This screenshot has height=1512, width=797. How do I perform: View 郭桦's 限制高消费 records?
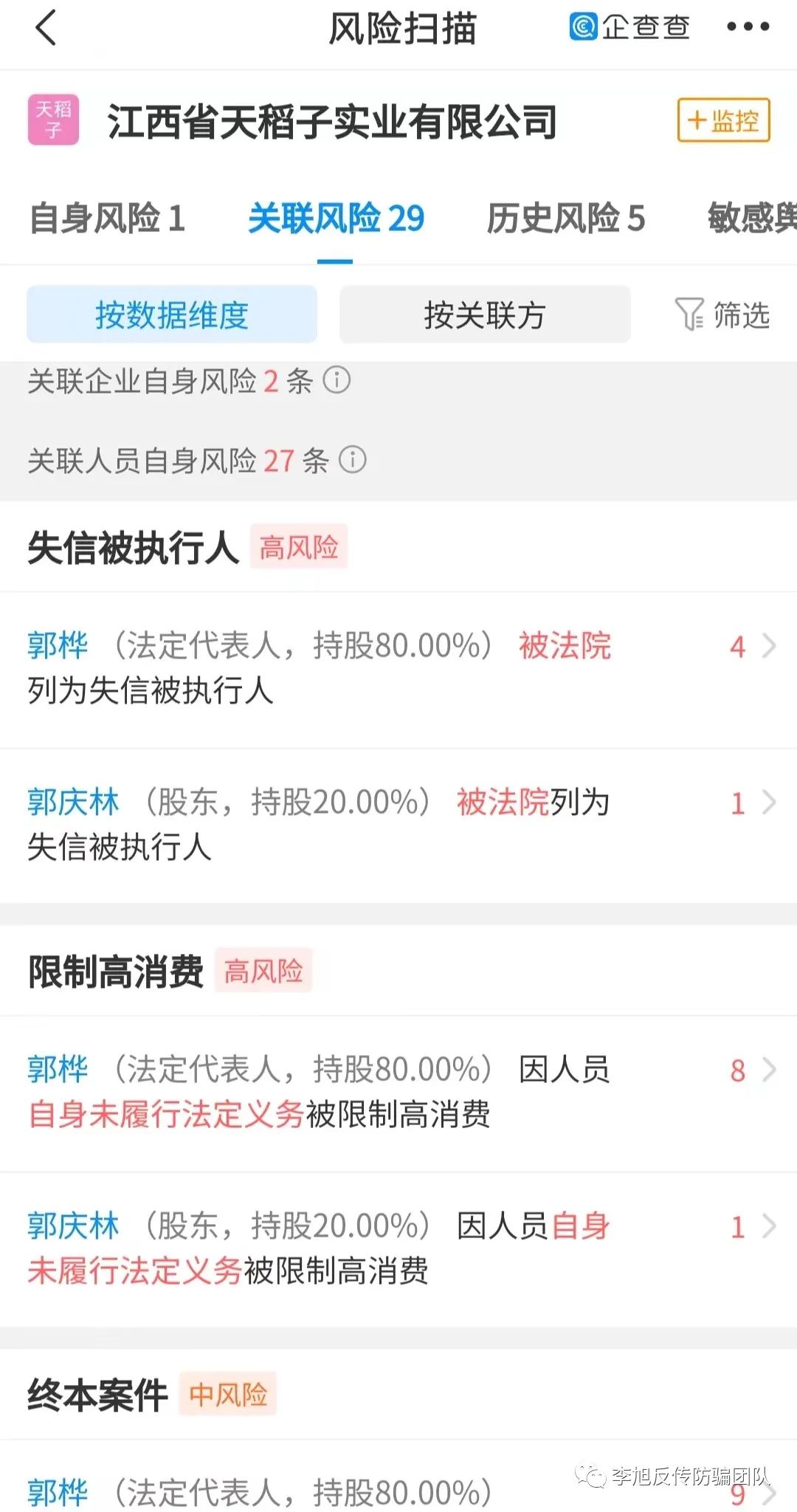(398, 1093)
